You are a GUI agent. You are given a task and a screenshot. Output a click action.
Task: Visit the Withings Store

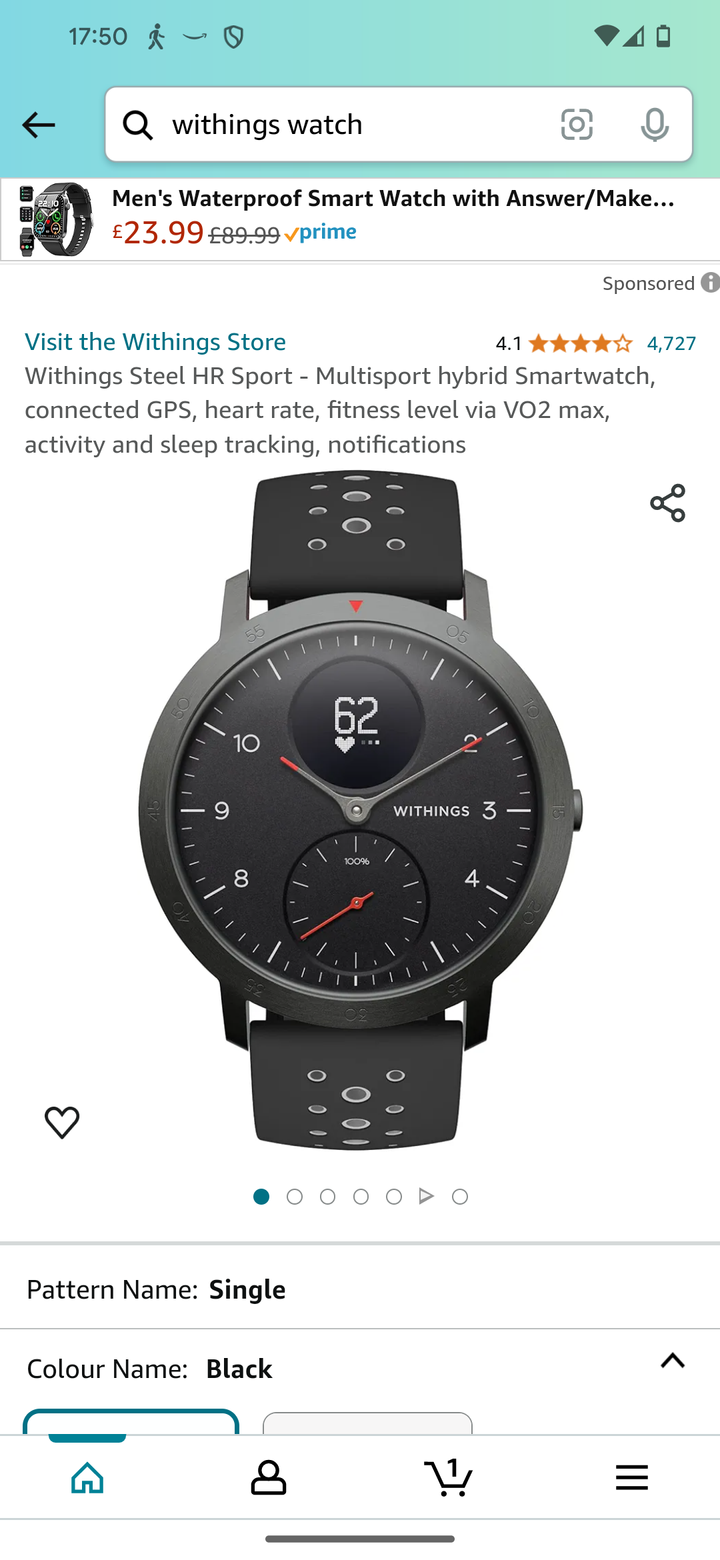coord(155,342)
